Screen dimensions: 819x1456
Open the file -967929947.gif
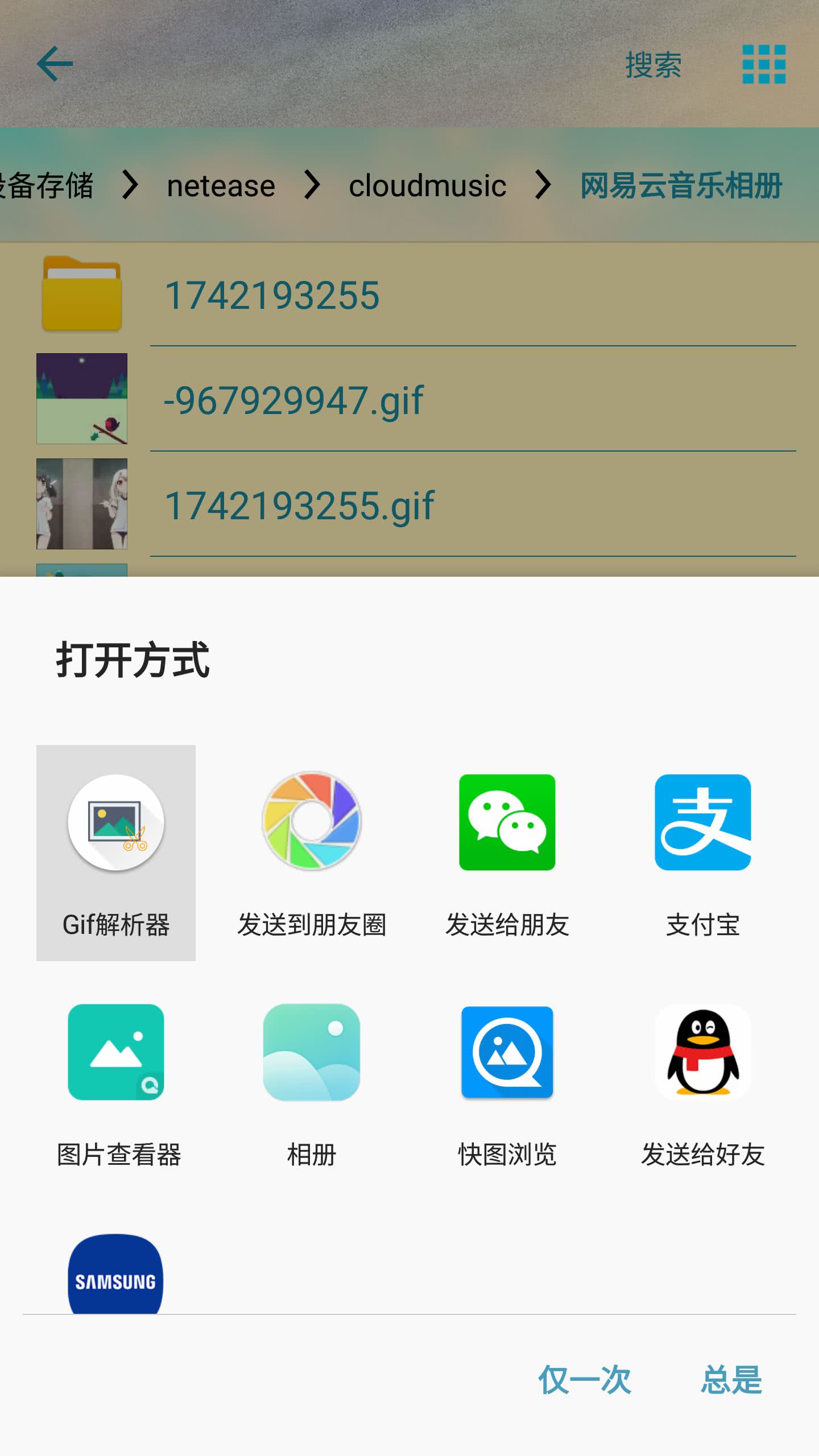[409, 399]
